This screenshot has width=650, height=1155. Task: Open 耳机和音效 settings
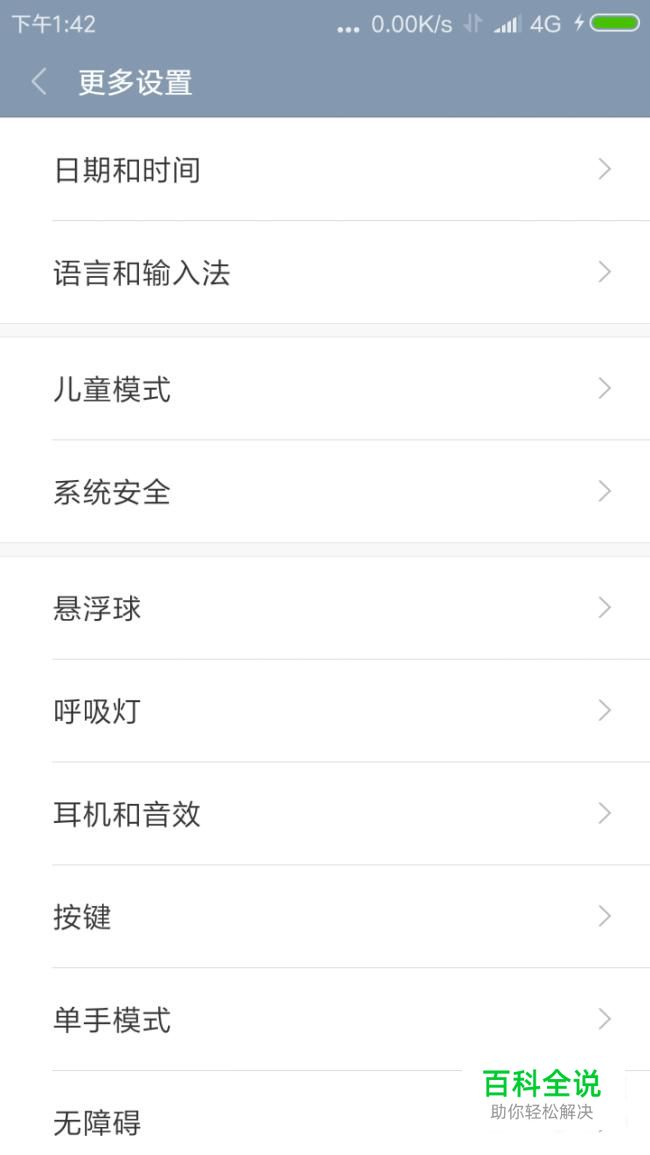click(325, 813)
